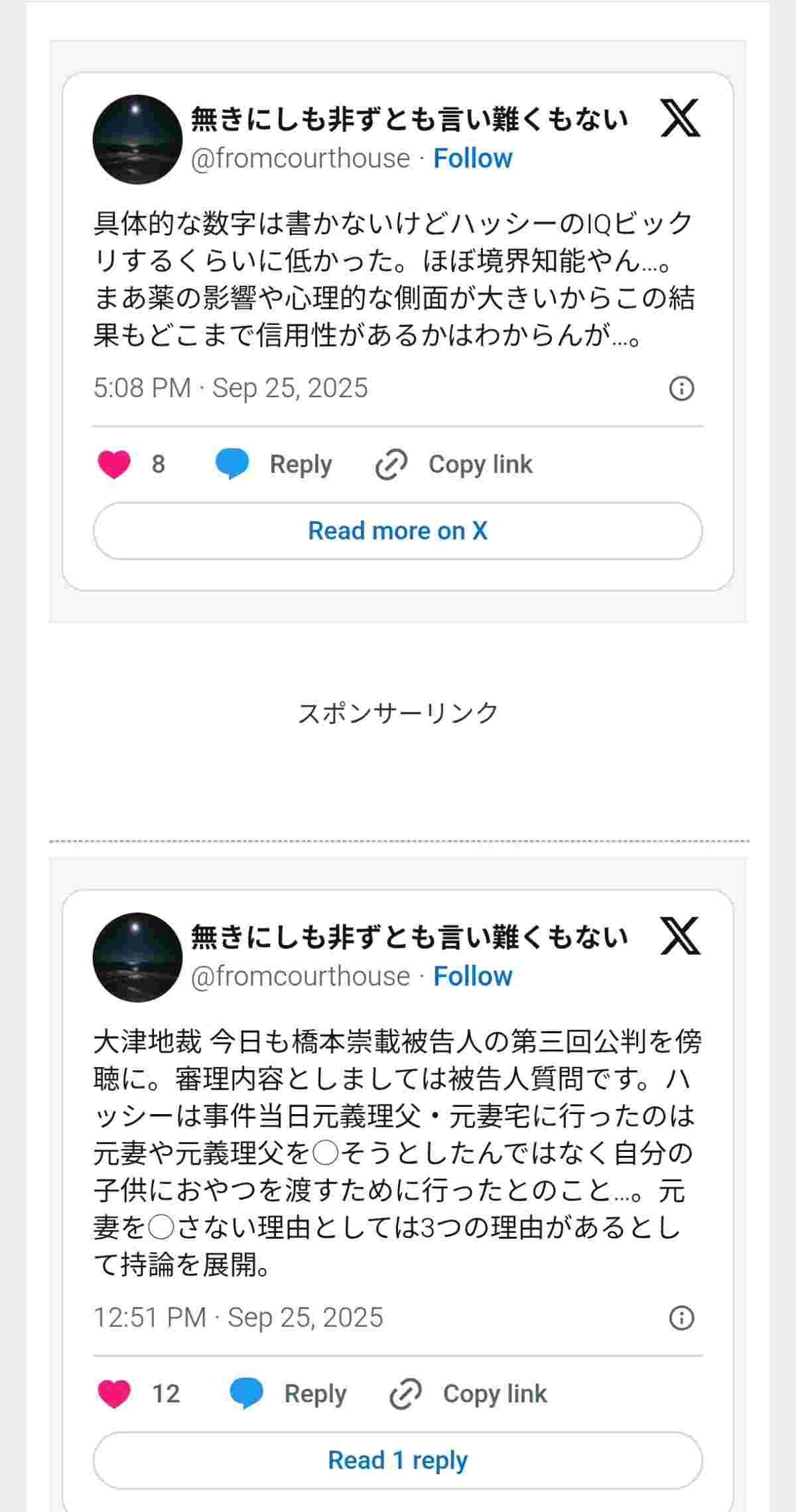Open info icon on the 5:08 PM tweet
This screenshot has height=1512, width=796.
click(681, 388)
